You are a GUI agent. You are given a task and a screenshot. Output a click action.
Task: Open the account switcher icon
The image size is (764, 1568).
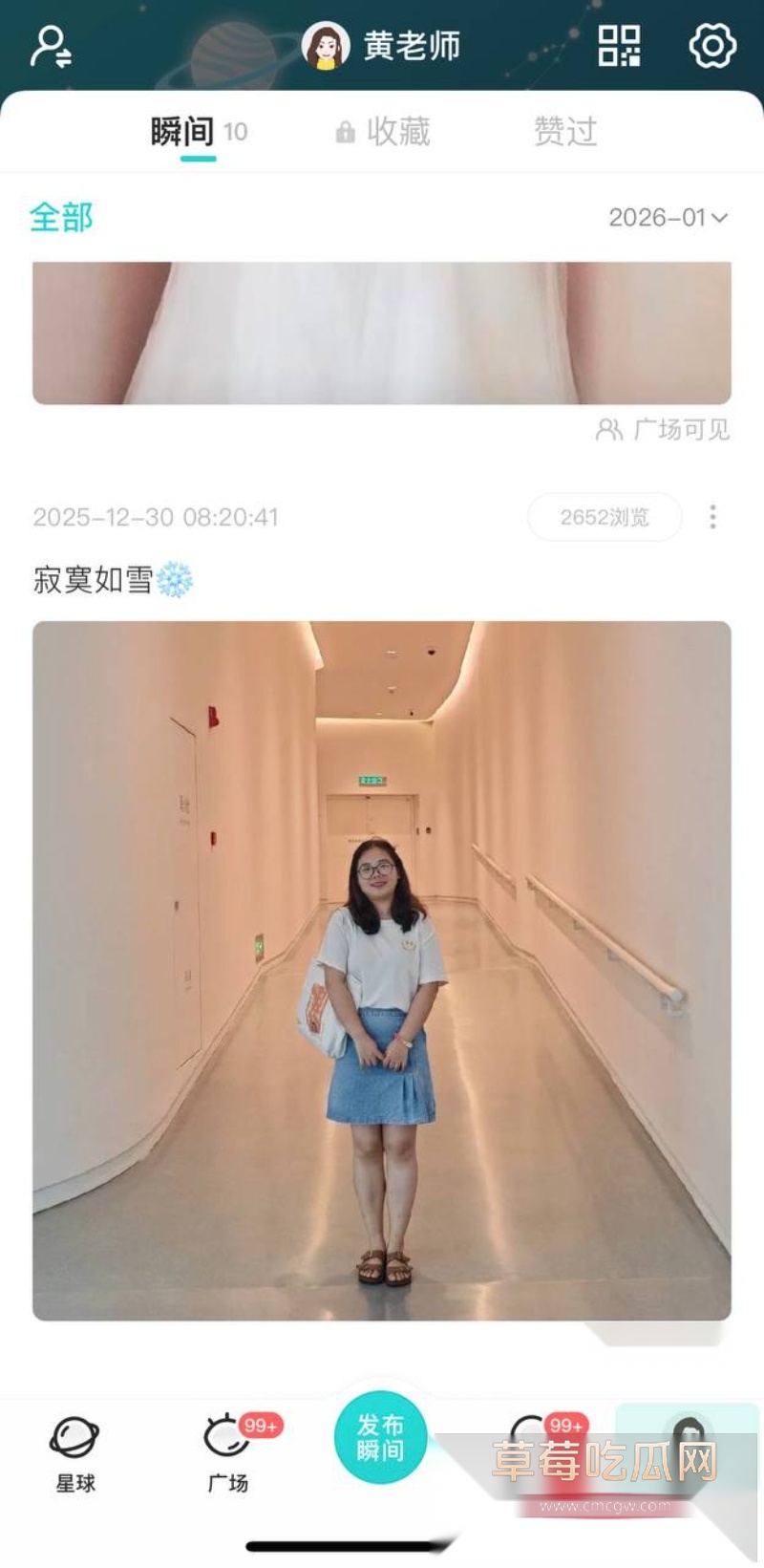tap(50, 45)
